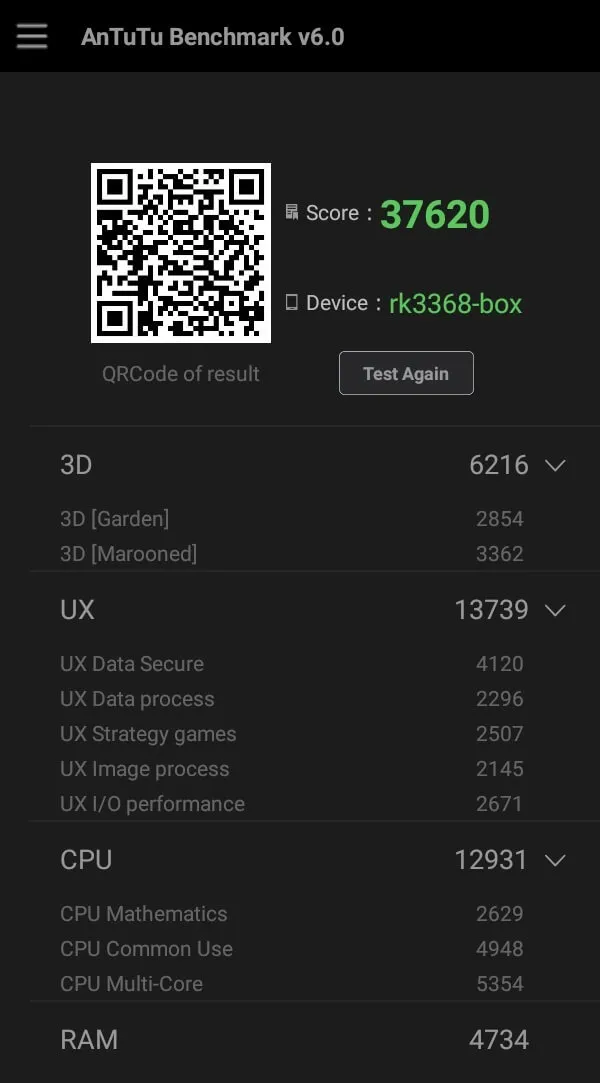The width and height of the screenshot is (600, 1083).
Task: Collapse the CPU score section
Action: pos(555,860)
